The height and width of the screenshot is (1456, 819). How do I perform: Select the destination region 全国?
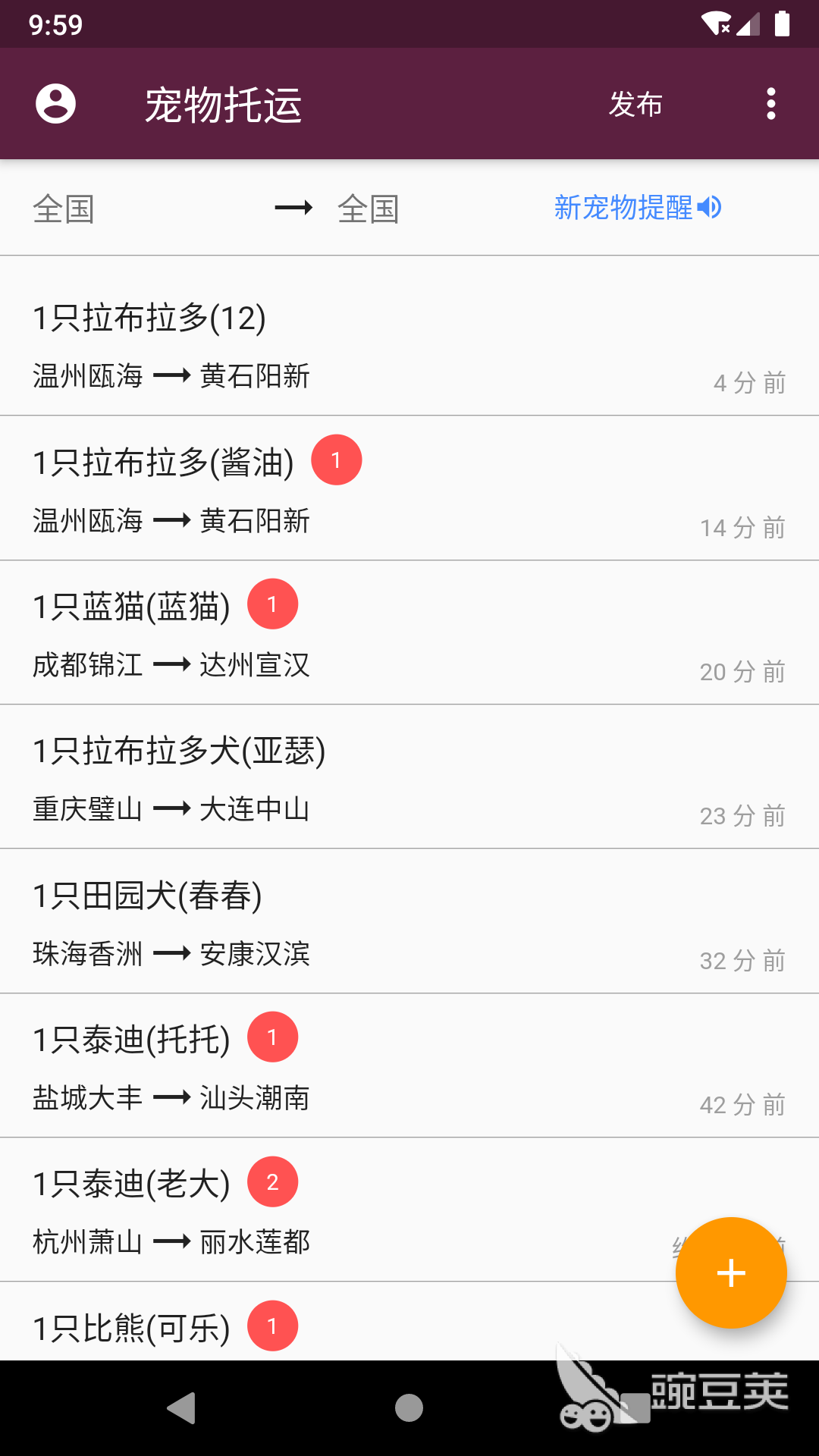[x=369, y=209]
